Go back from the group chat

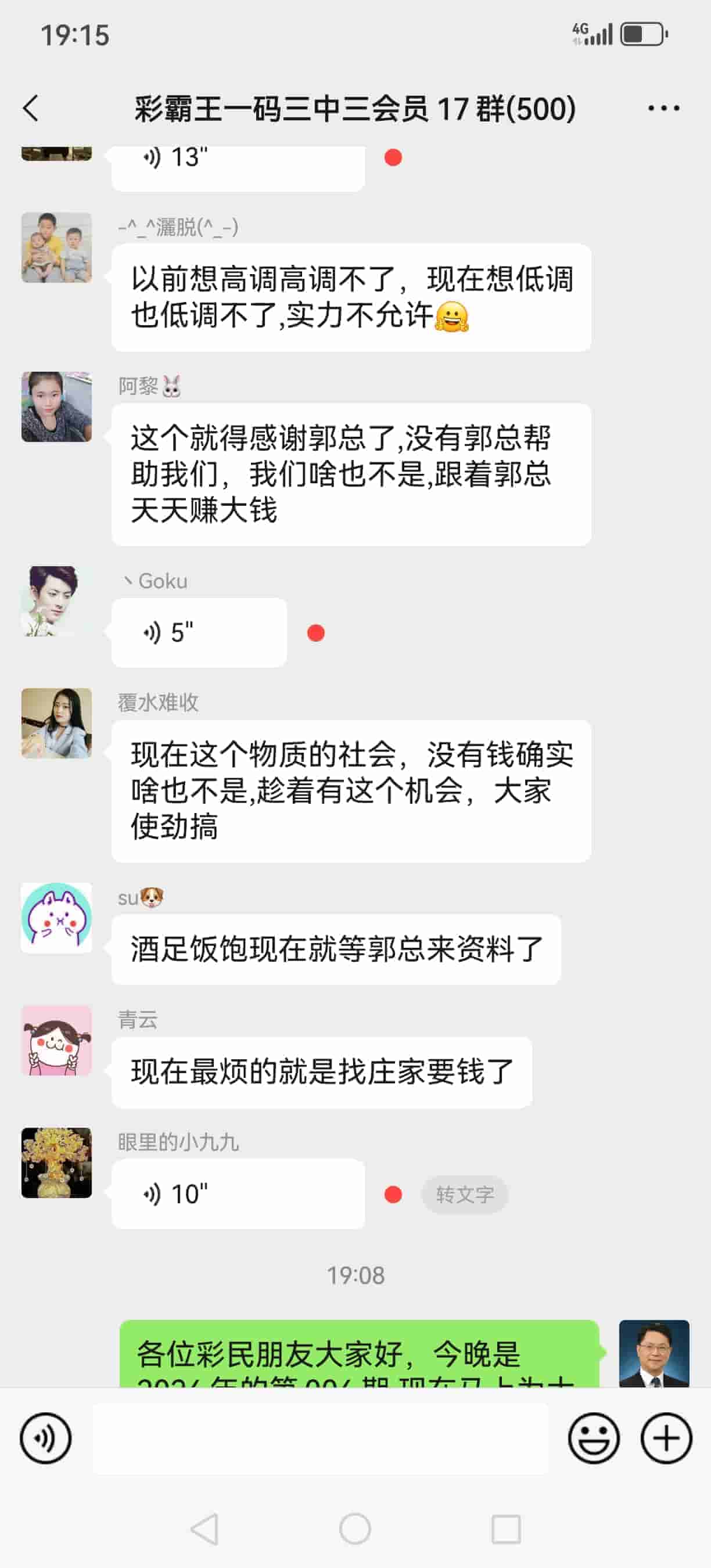(30, 109)
